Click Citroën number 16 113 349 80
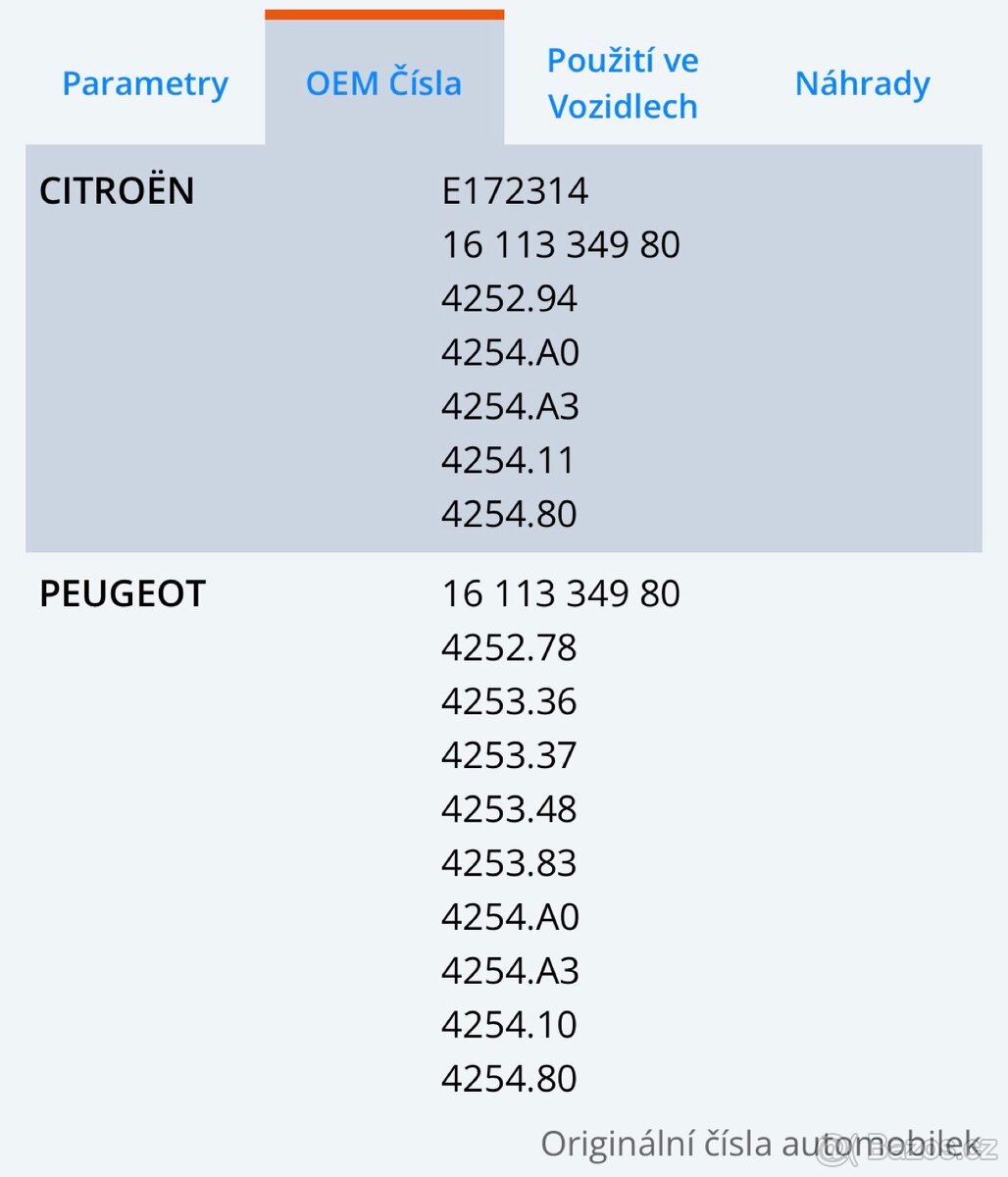The image size is (1008, 1177). [x=561, y=245]
